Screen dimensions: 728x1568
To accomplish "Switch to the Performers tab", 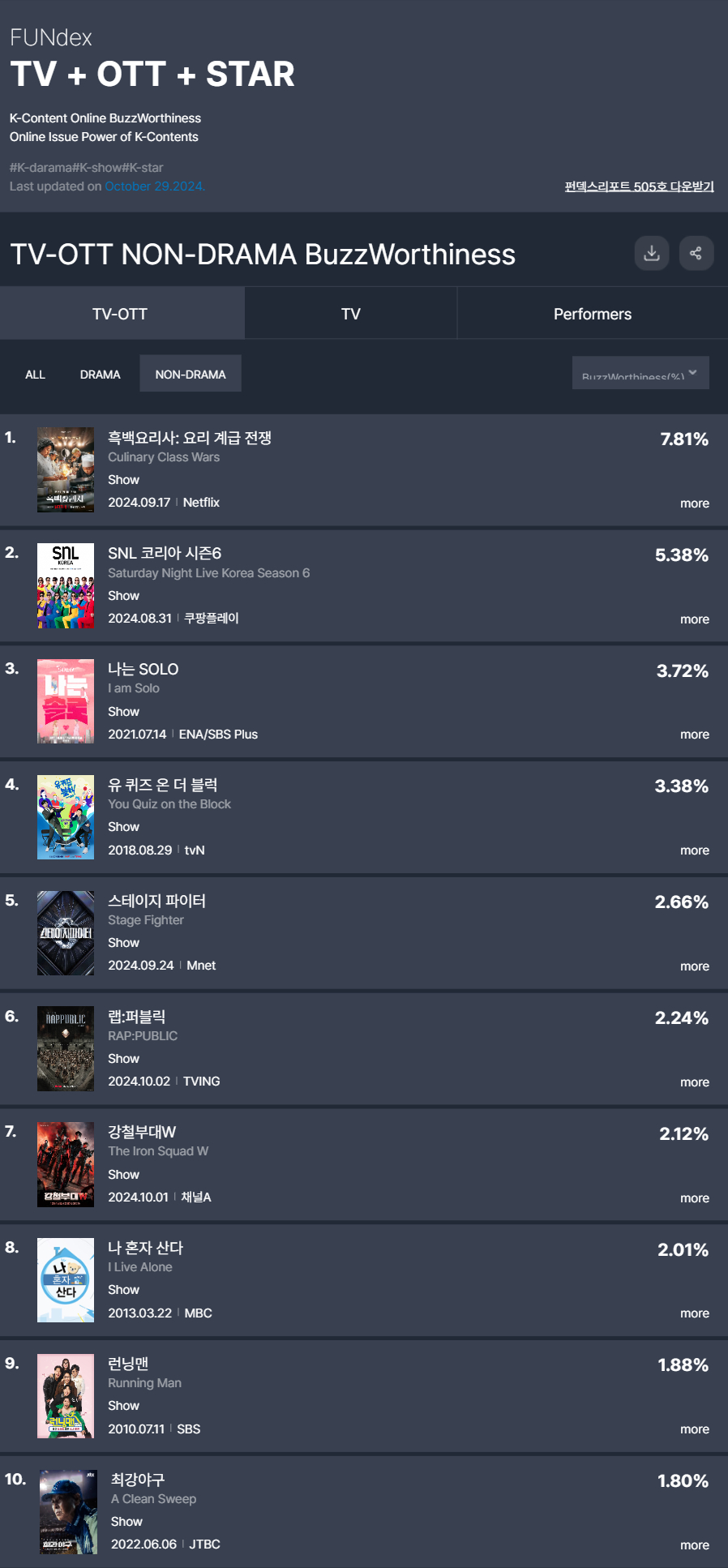I will pos(592,314).
